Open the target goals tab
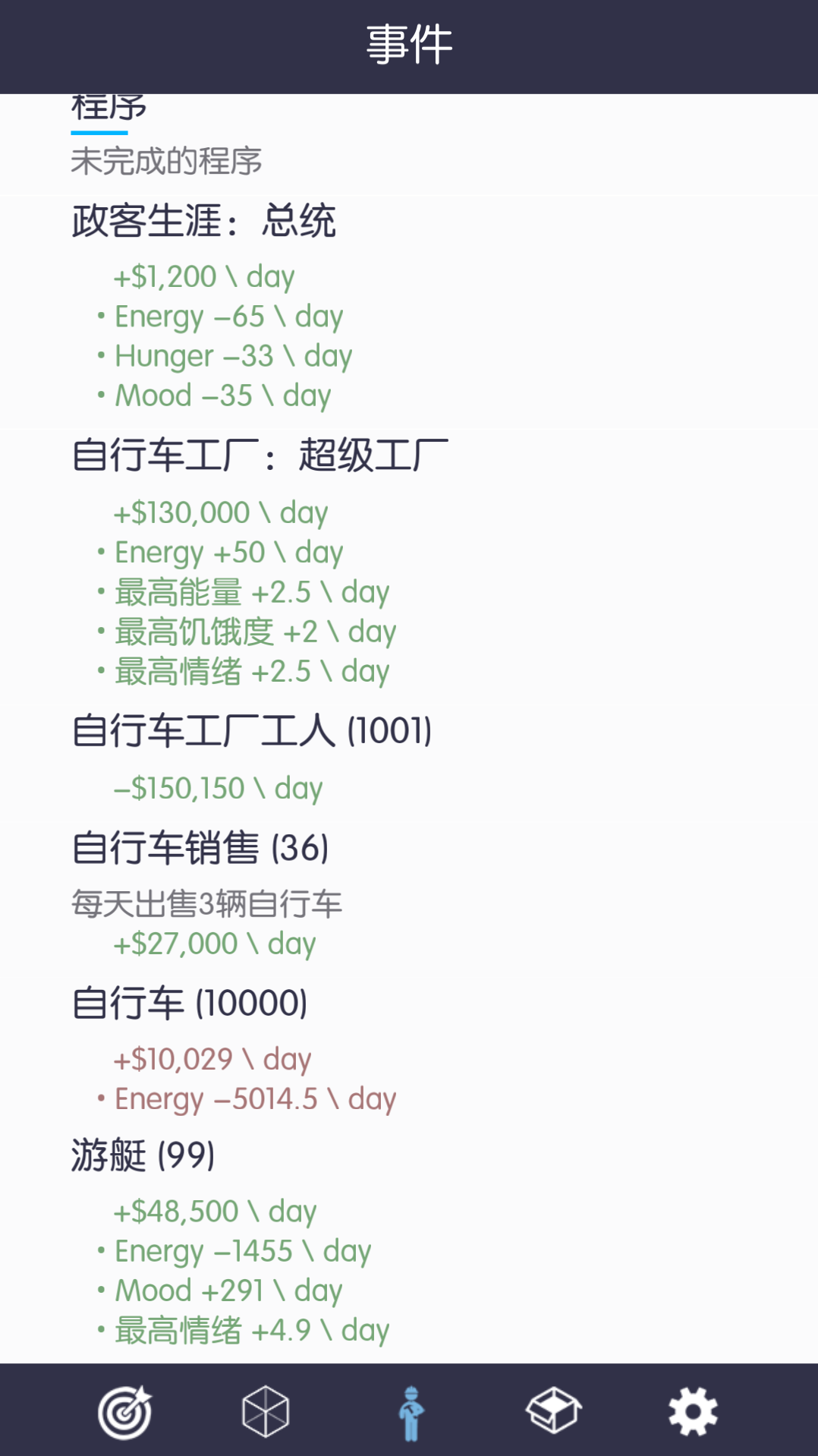The height and width of the screenshot is (1456, 818). pos(125,1411)
